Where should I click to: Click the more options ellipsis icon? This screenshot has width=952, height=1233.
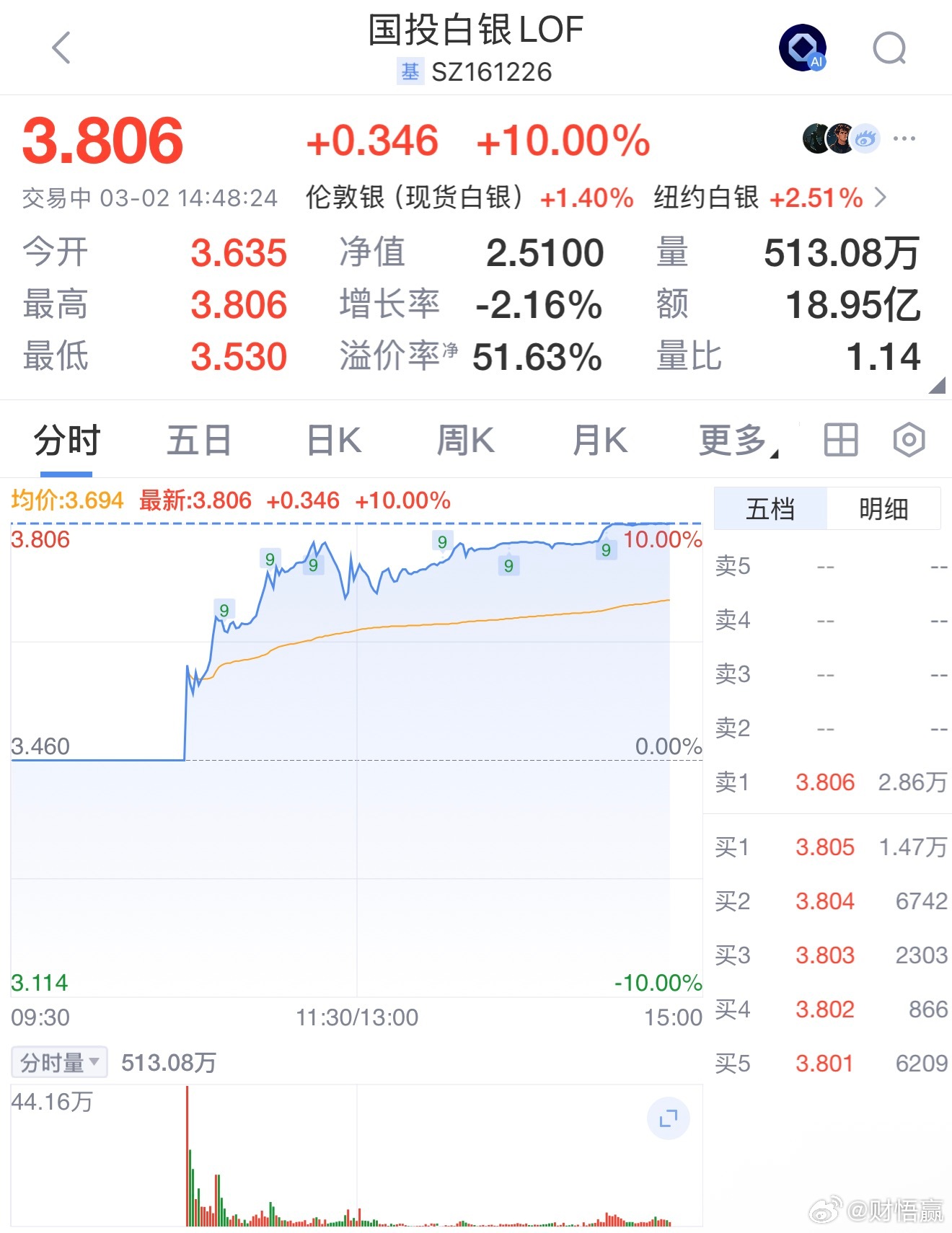click(904, 138)
